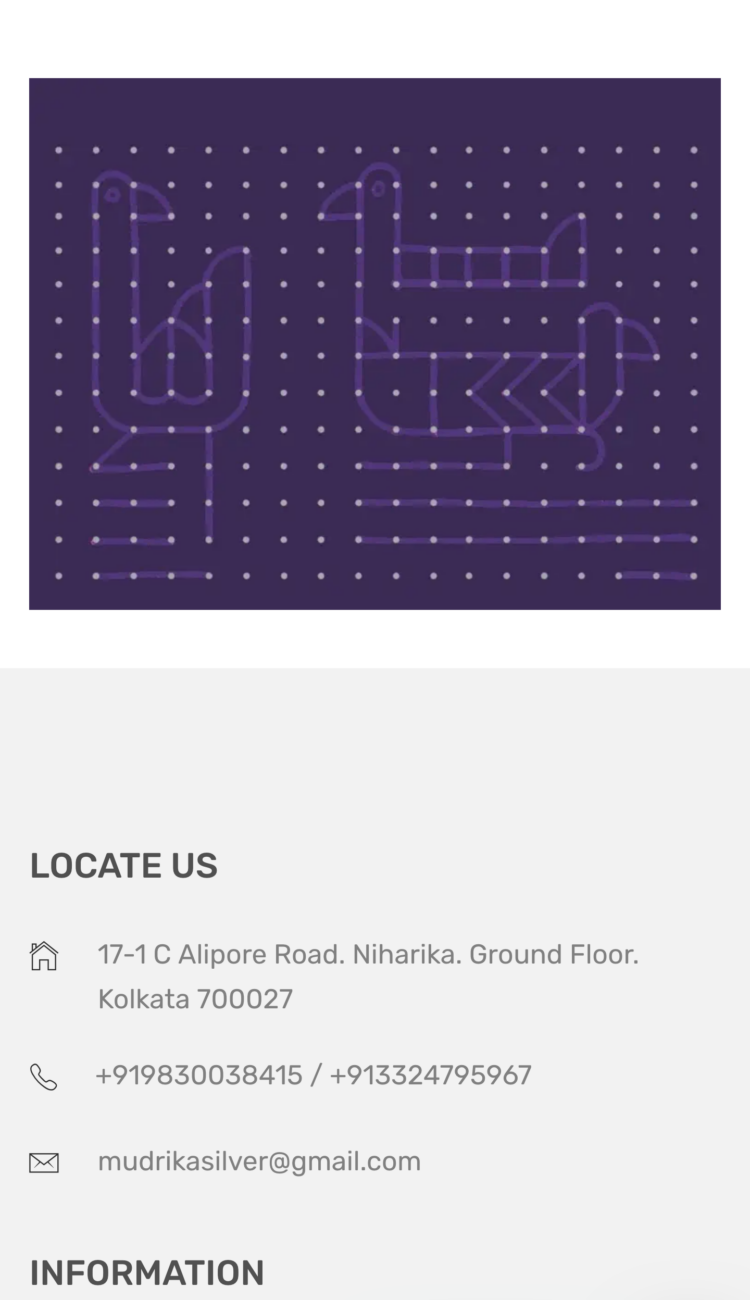Open email link mudrikasilver@gmail.com
Screen dimensions: 750x1300
point(259,1162)
